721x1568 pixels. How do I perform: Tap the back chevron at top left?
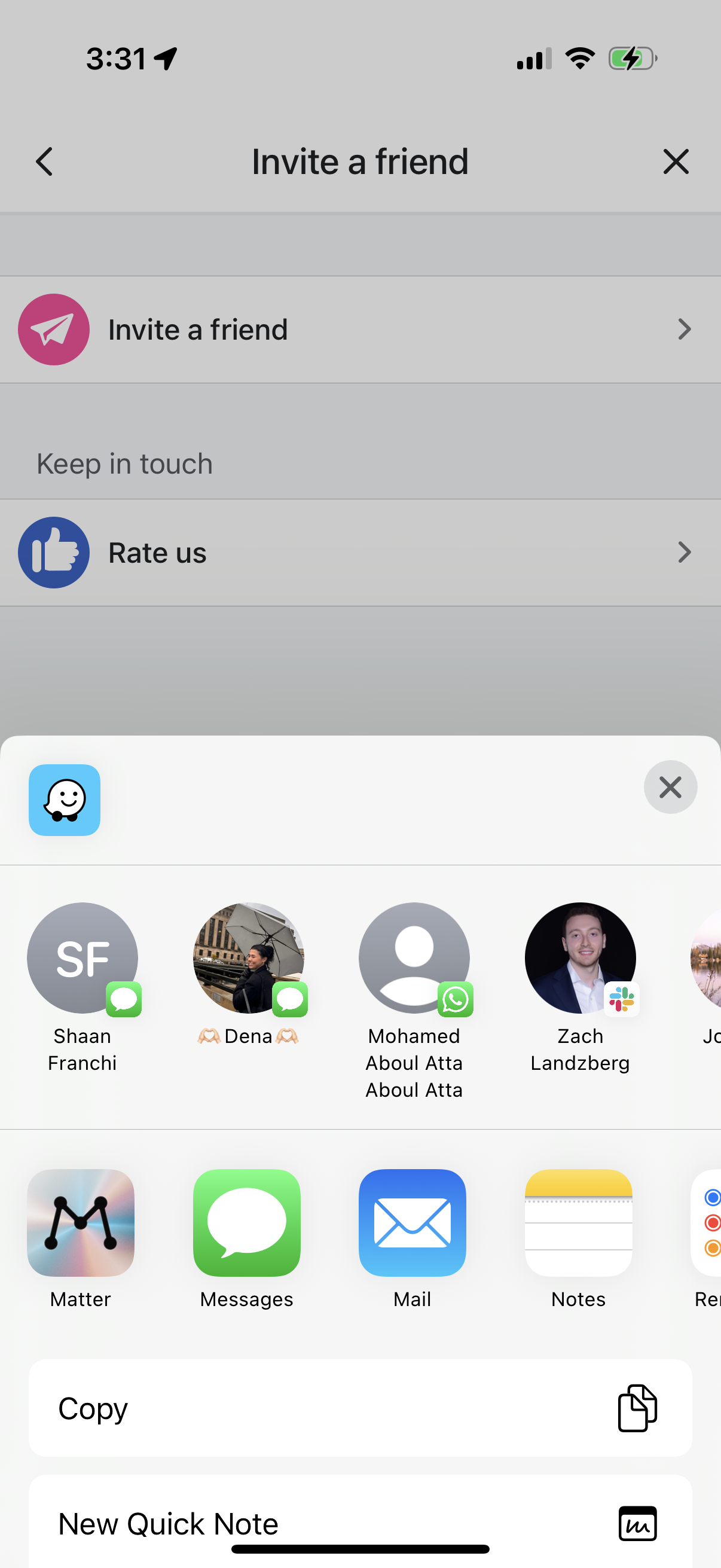pos(43,161)
